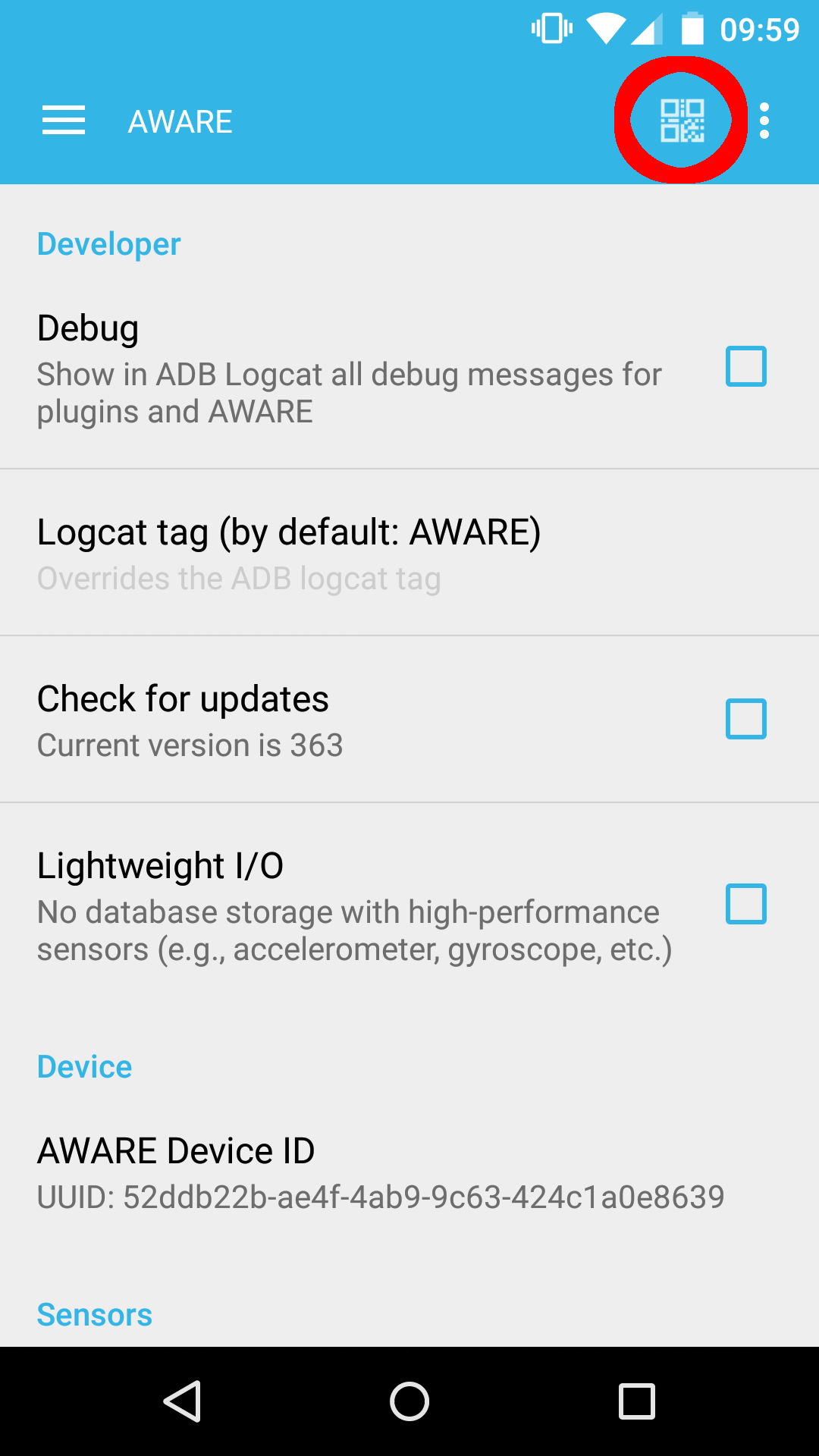Open the QR code scanner

[x=682, y=121]
